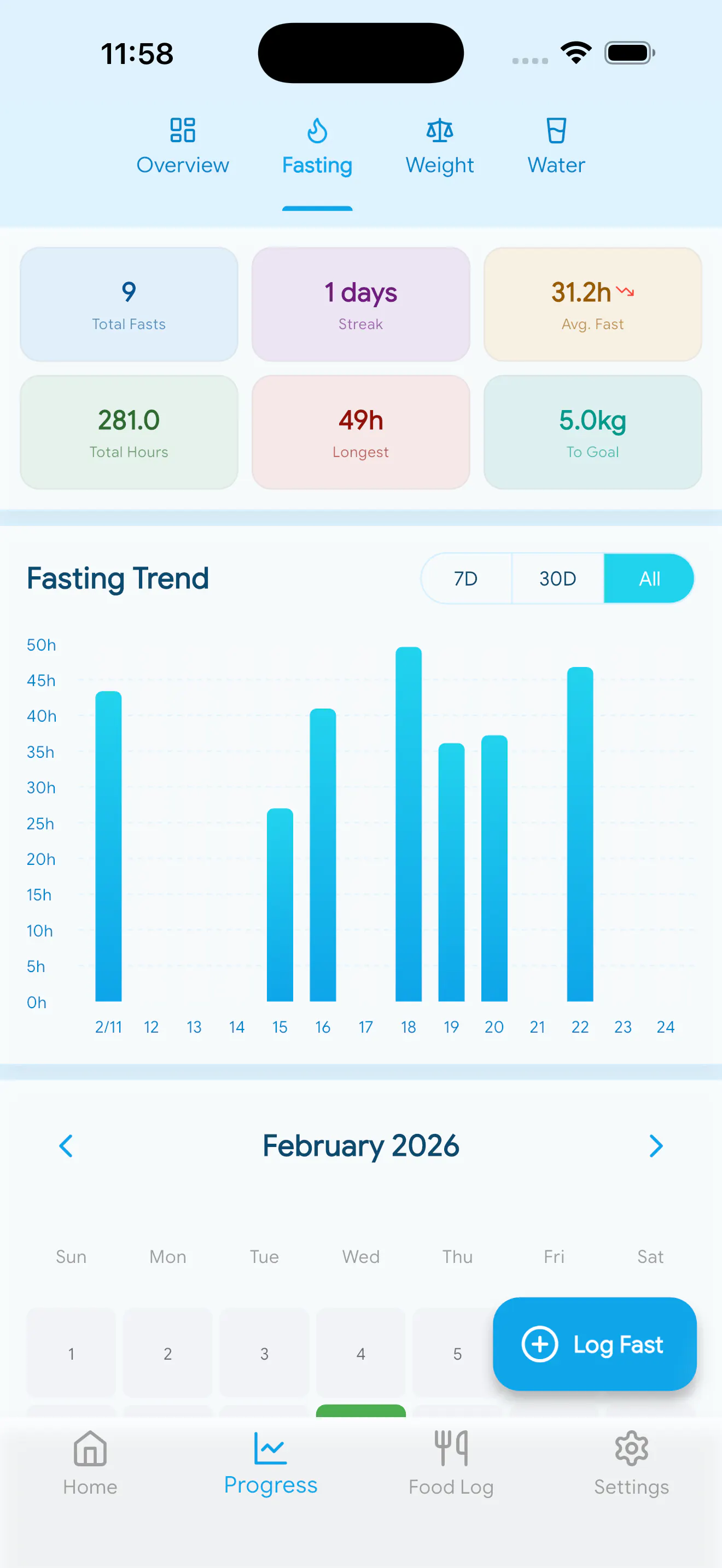The image size is (722, 1568).
Task: Open the Weight tab
Action: [440, 147]
